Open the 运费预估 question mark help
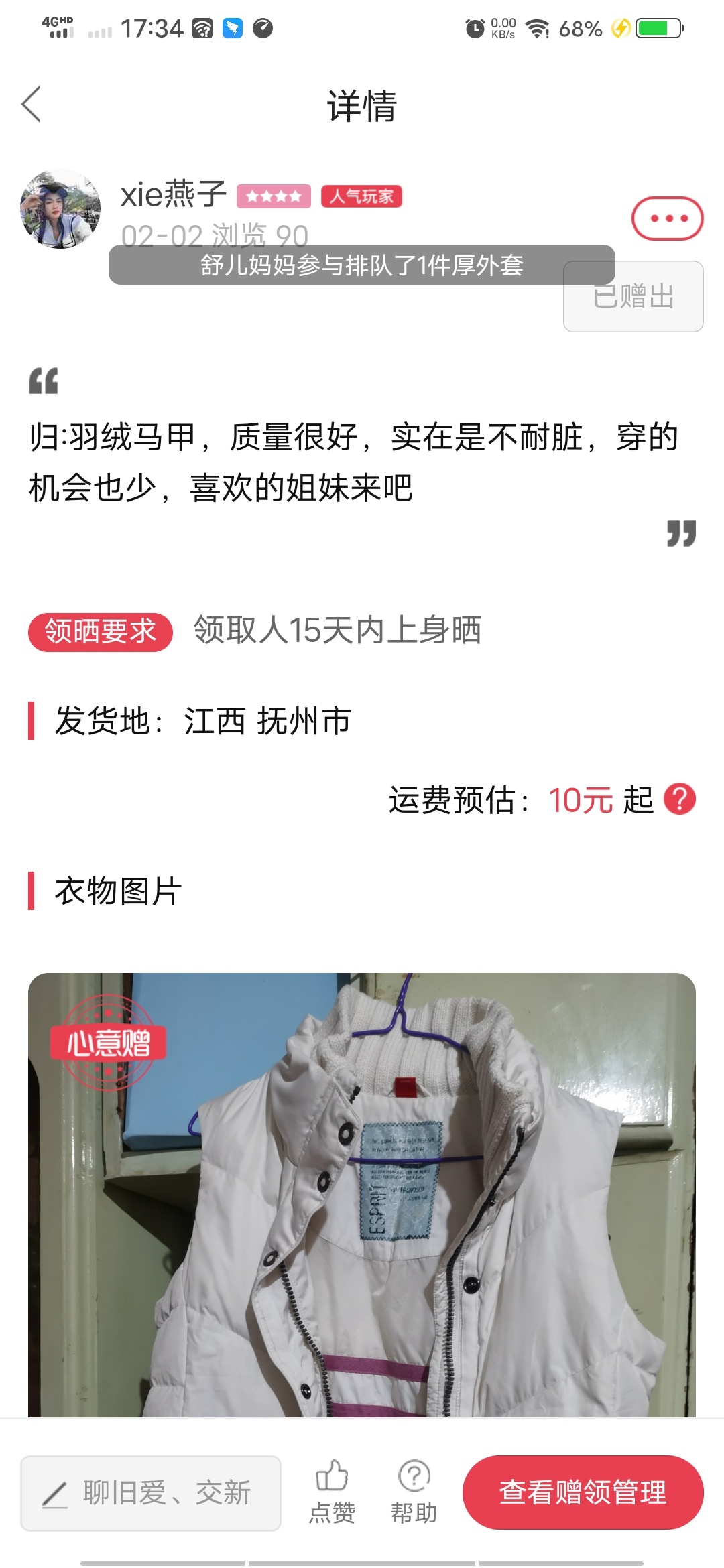 680,799
